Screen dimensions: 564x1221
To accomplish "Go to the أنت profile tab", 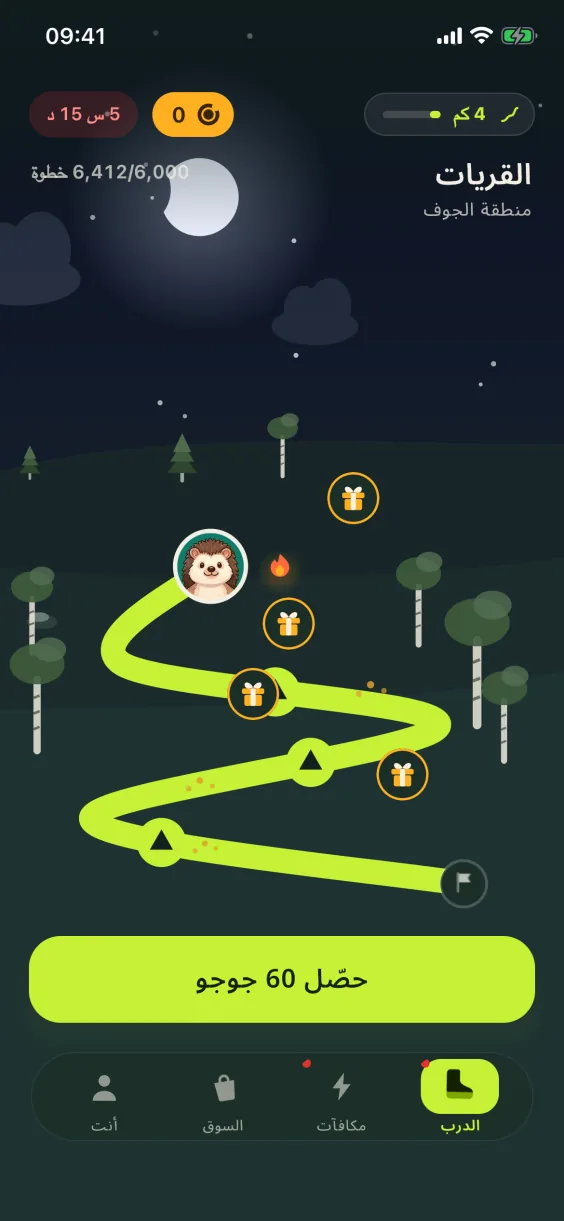I will 104,1099.
